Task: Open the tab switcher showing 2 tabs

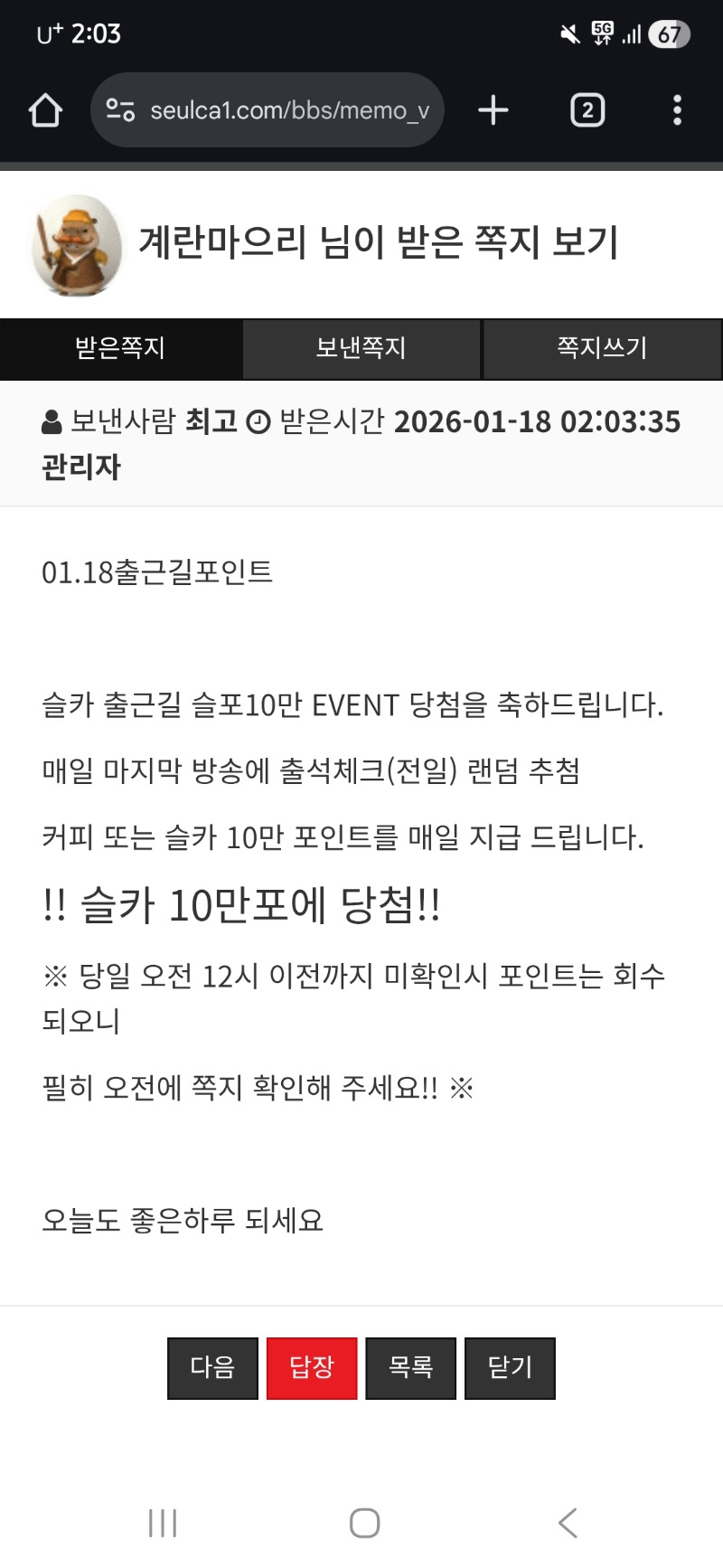Action: [587, 110]
